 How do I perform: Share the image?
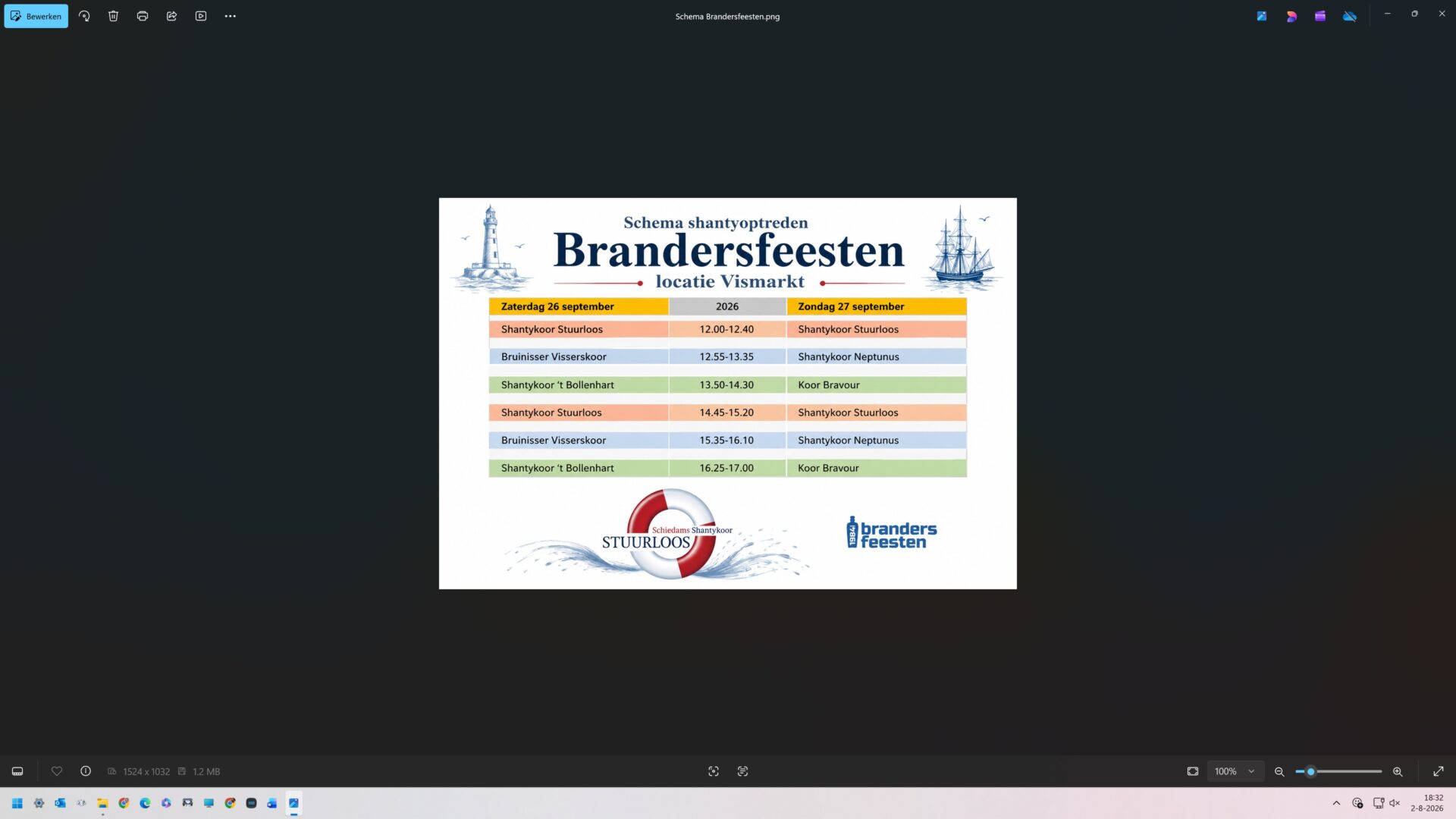[171, 16]
